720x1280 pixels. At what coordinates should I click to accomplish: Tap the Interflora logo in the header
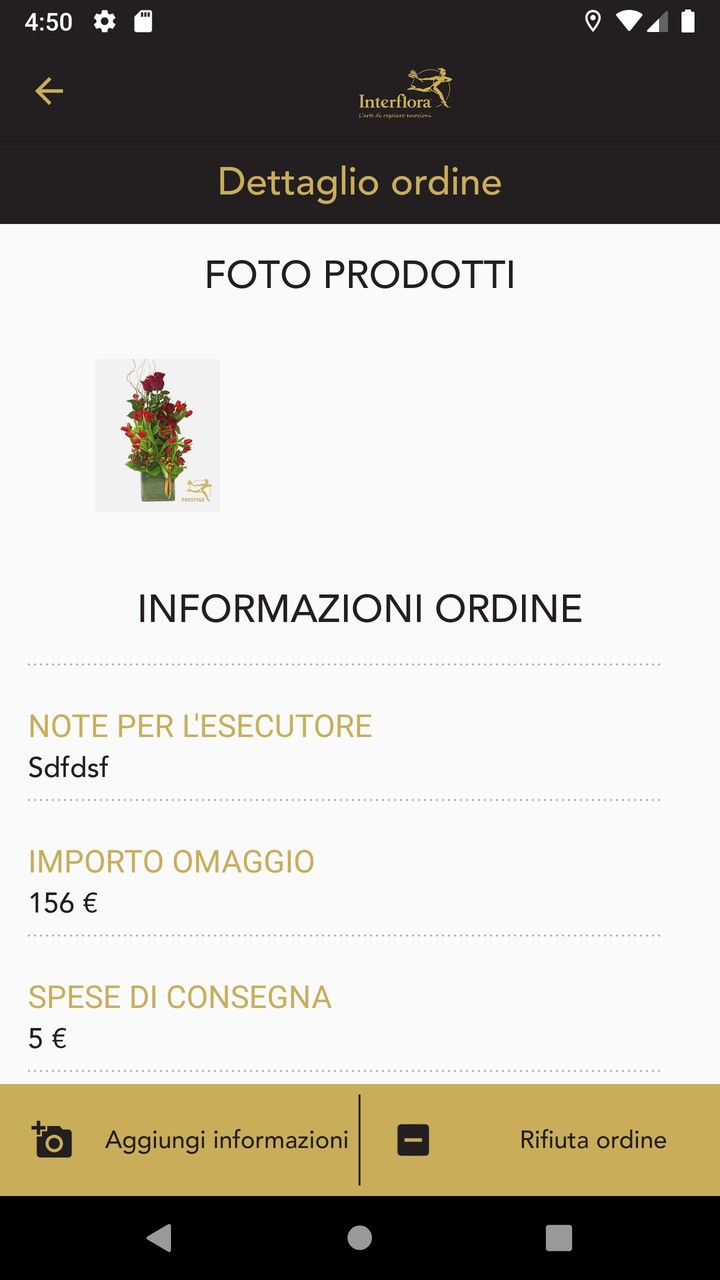pos(404,90)
